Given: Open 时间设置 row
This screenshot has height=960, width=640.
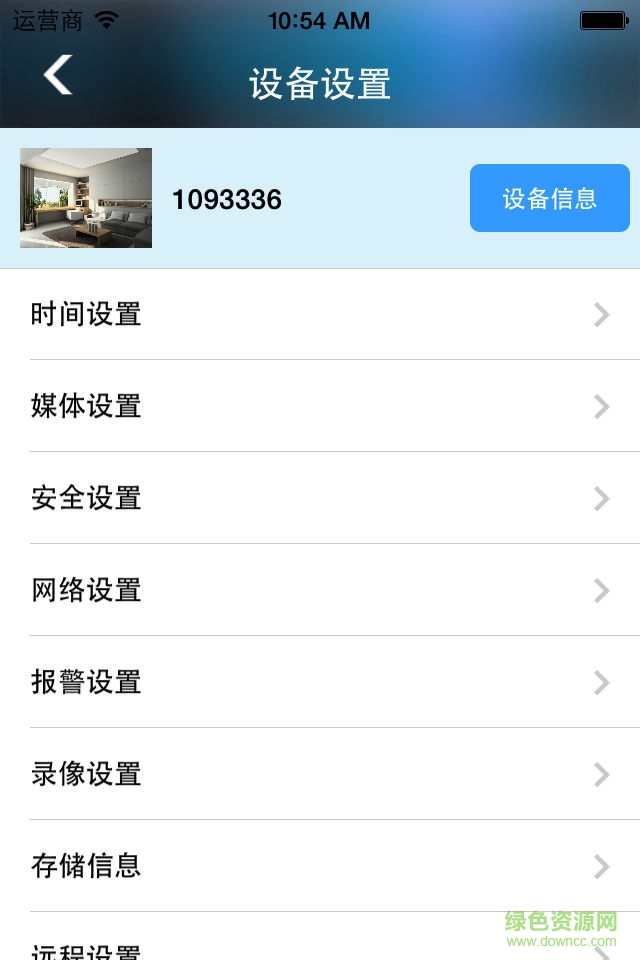Looking at the screenshot, I should [x=320, y=315].
